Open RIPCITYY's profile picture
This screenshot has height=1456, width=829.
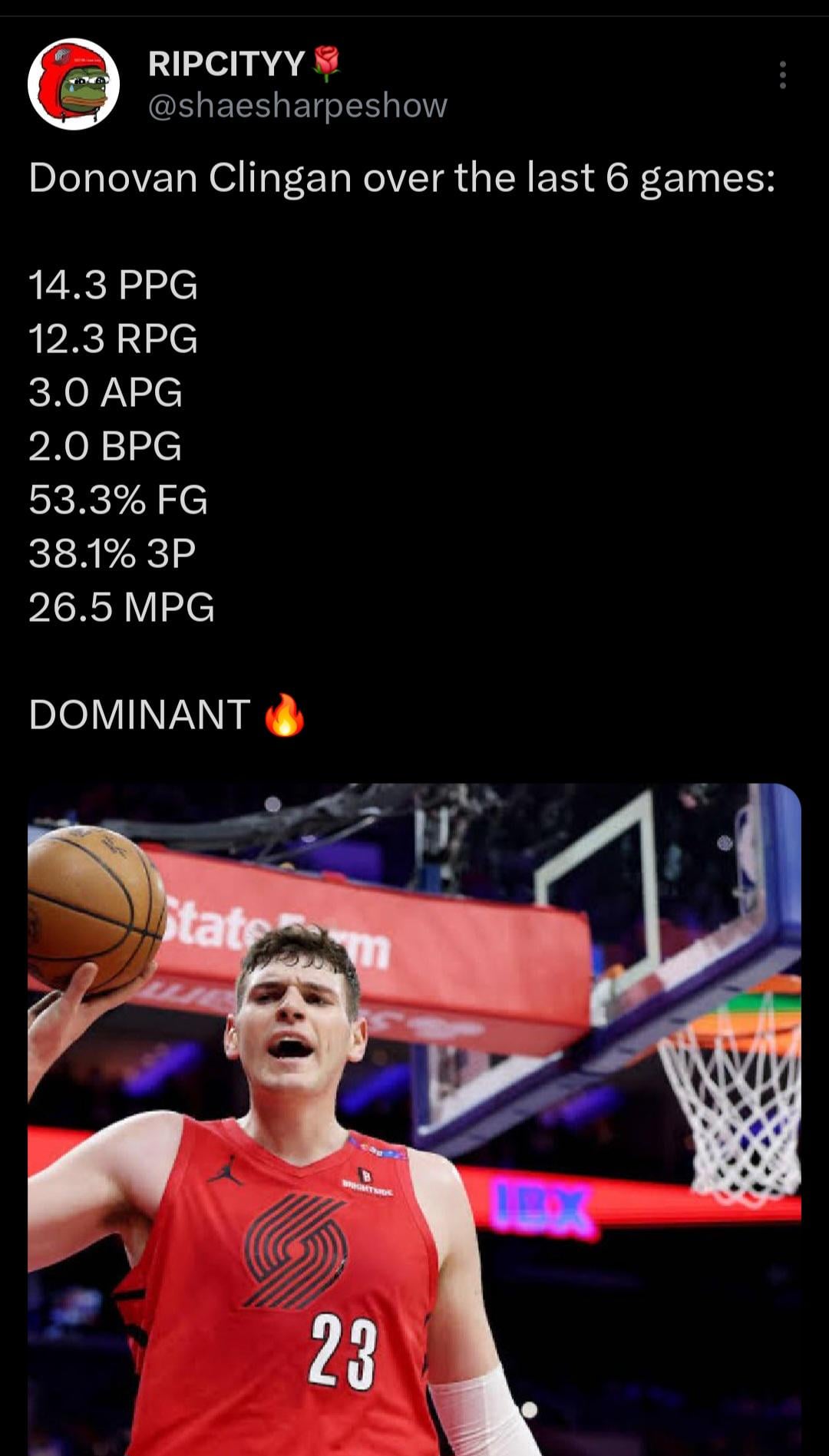(x=74, y=84)
